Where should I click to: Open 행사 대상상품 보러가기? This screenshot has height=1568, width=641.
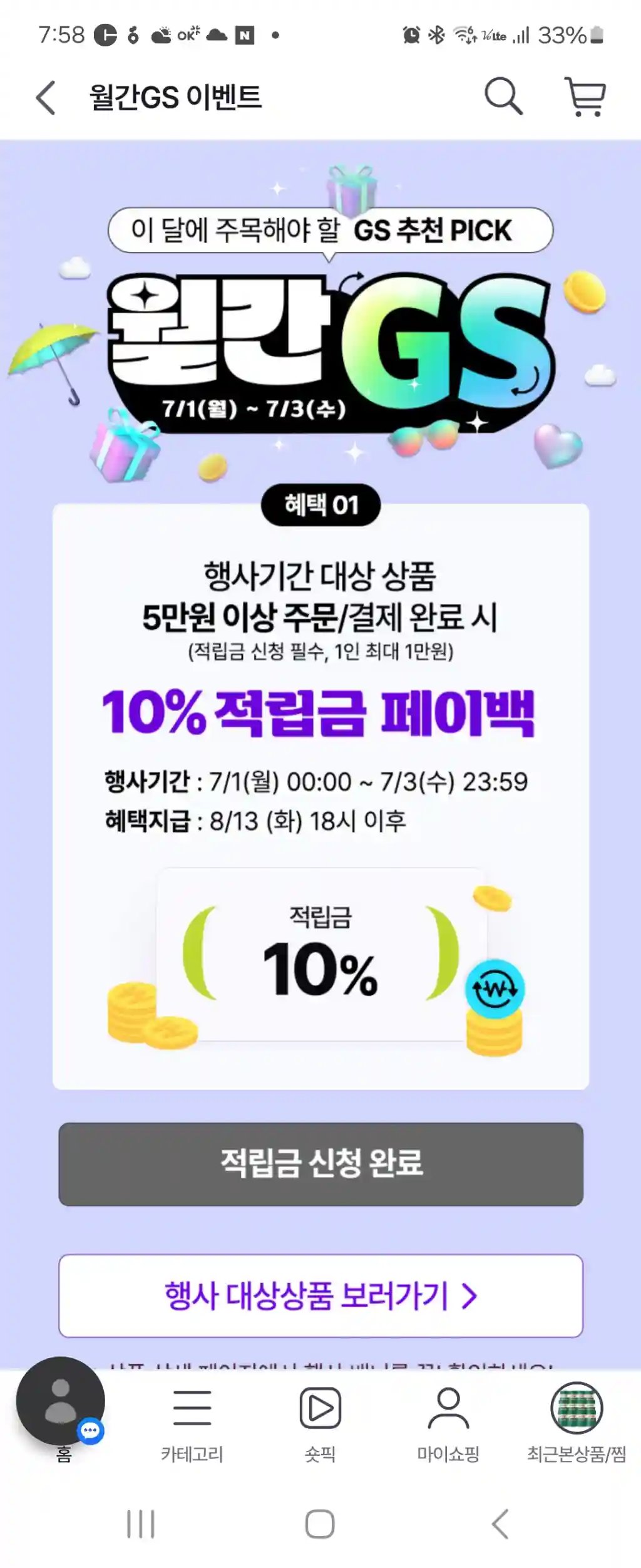(x=320, y=1295)
